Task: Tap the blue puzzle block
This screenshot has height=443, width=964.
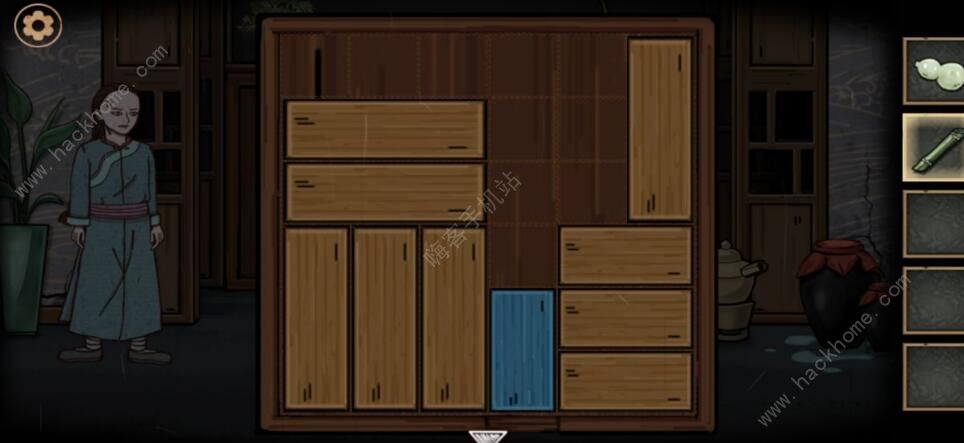Action: pyautogui.click(x=522, y=350)
